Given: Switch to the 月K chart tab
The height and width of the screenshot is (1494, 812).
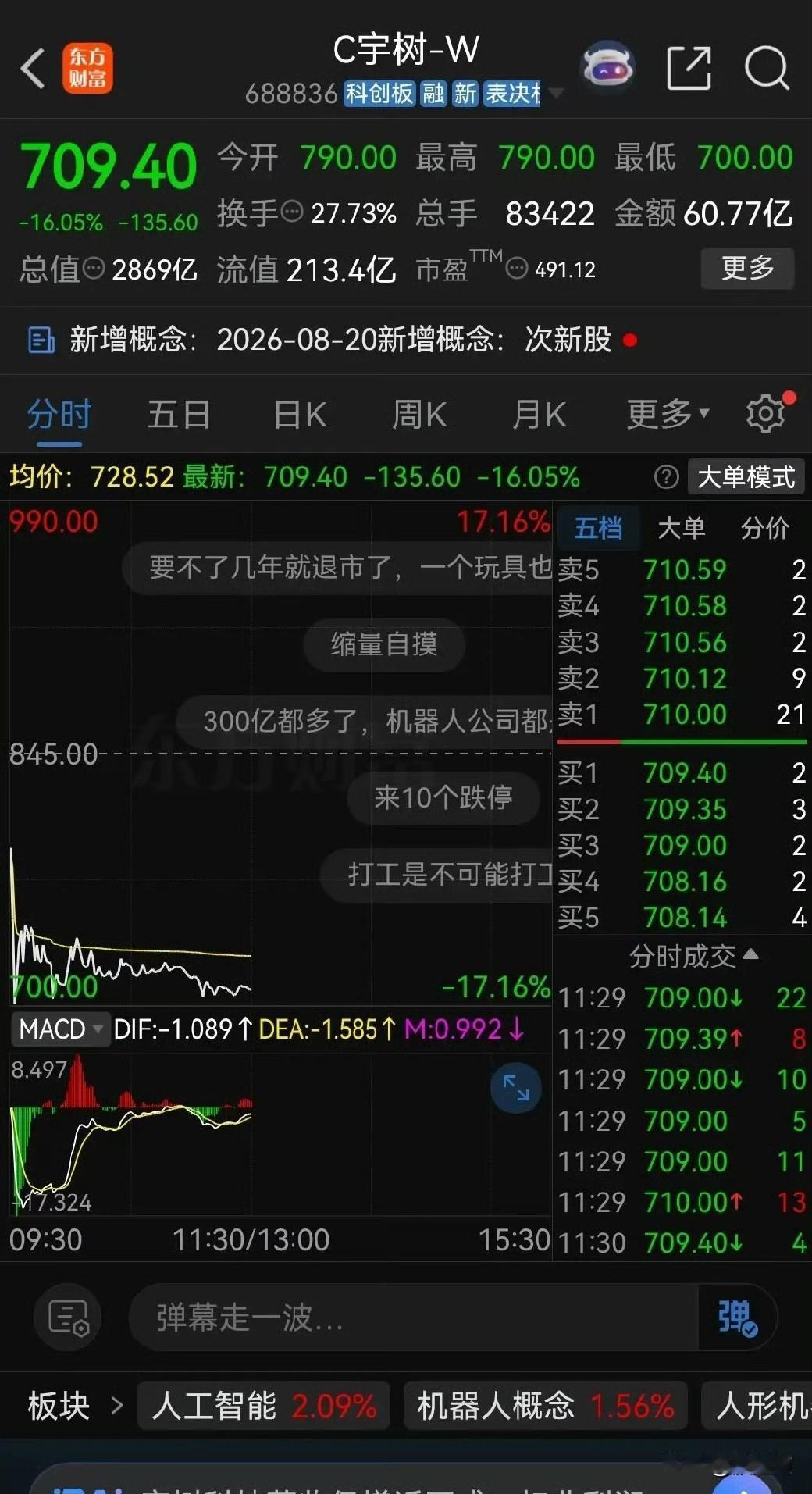Looking at the screenshot, I should [x=539, y=415].
